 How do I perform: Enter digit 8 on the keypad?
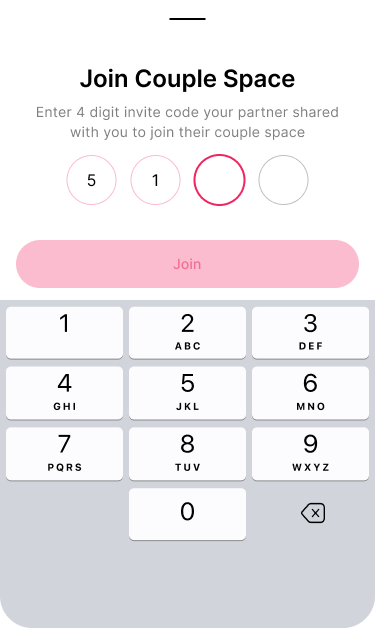click(x=188, y=454)
